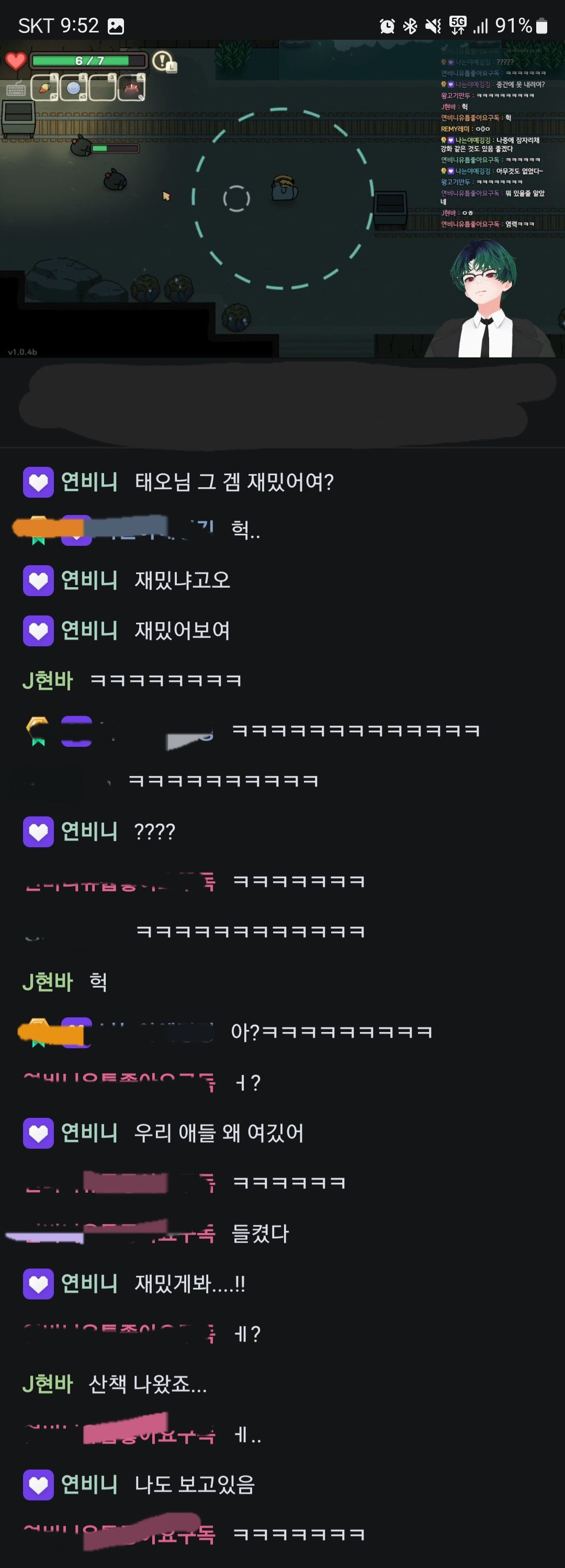Tap the 연비니 username beside '우리 애들 왜 여깄어'
Screen dimensions: 565x1568
pyautogui.click(x=89, y=1132)
